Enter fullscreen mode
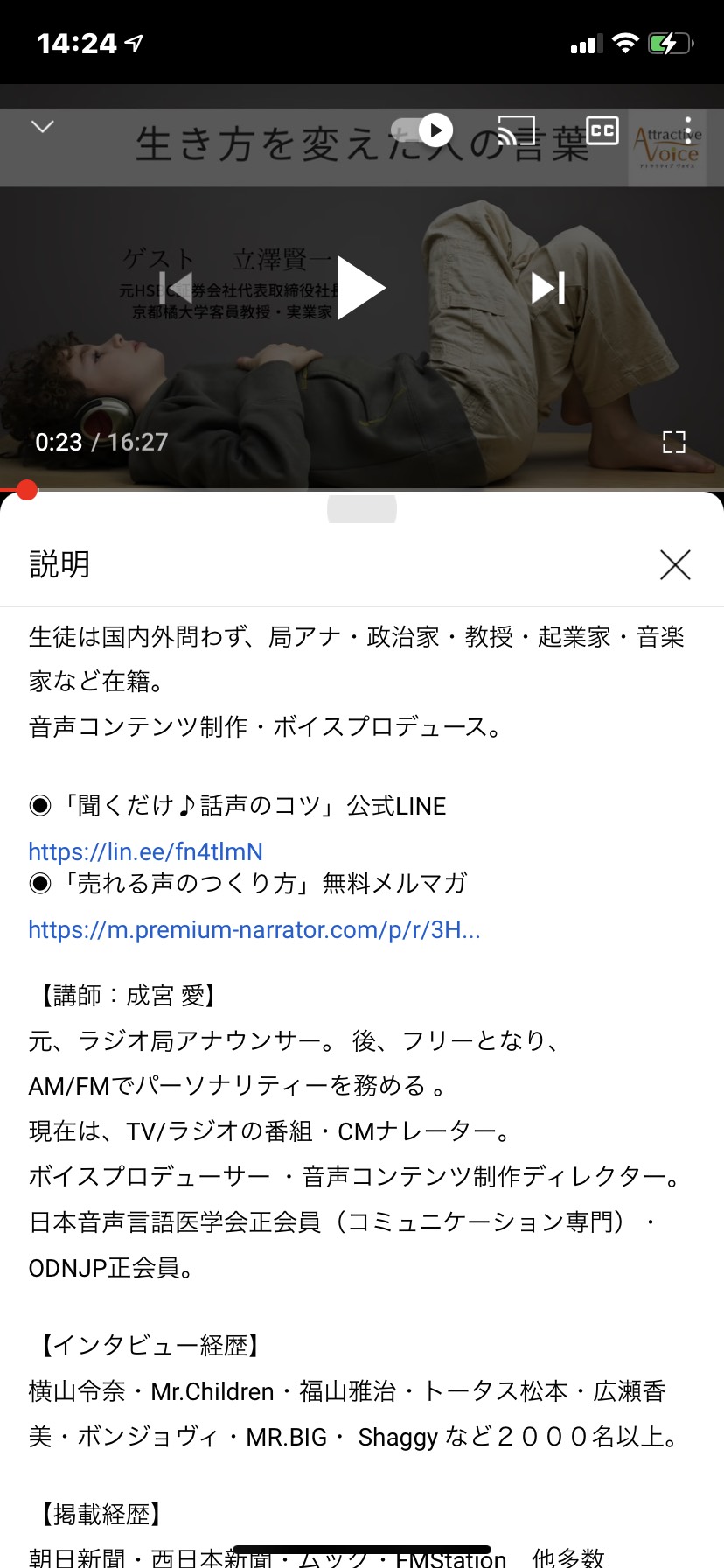This screenshot has height=1568, width=724. click(x=674, y=442)
